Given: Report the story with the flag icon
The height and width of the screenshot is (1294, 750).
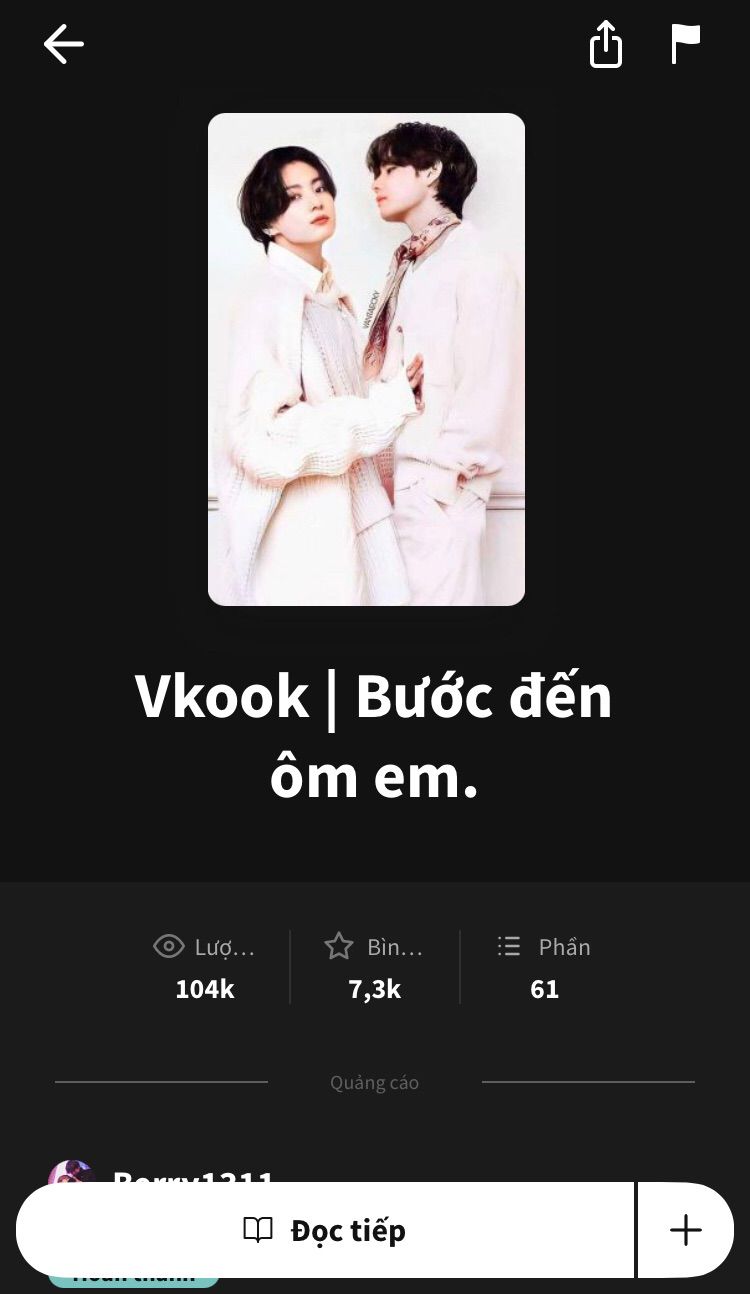Looking at the screenshot, I should tap(685, 45).
